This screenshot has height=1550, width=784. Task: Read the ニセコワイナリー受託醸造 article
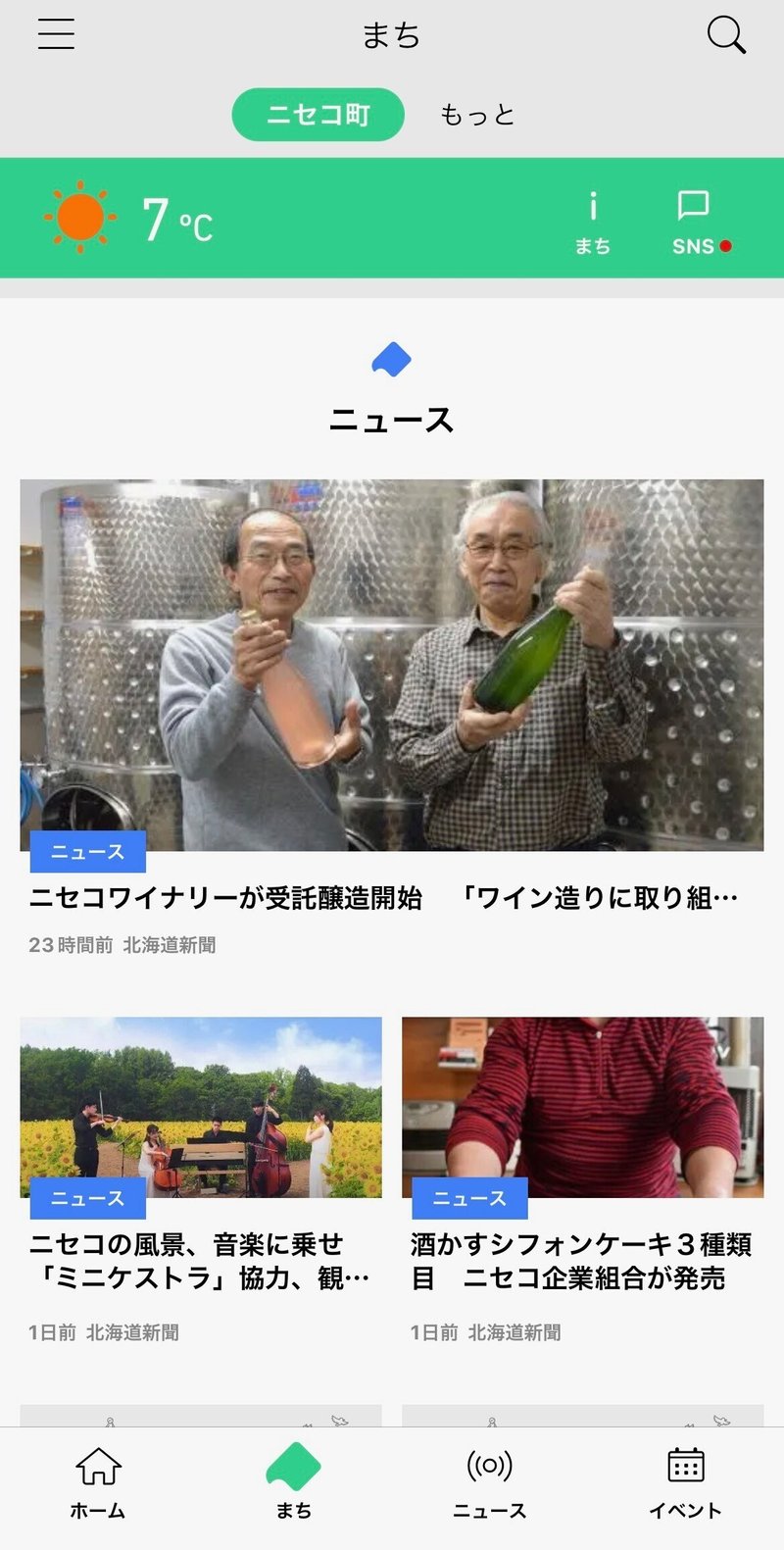tap(392, 719)
